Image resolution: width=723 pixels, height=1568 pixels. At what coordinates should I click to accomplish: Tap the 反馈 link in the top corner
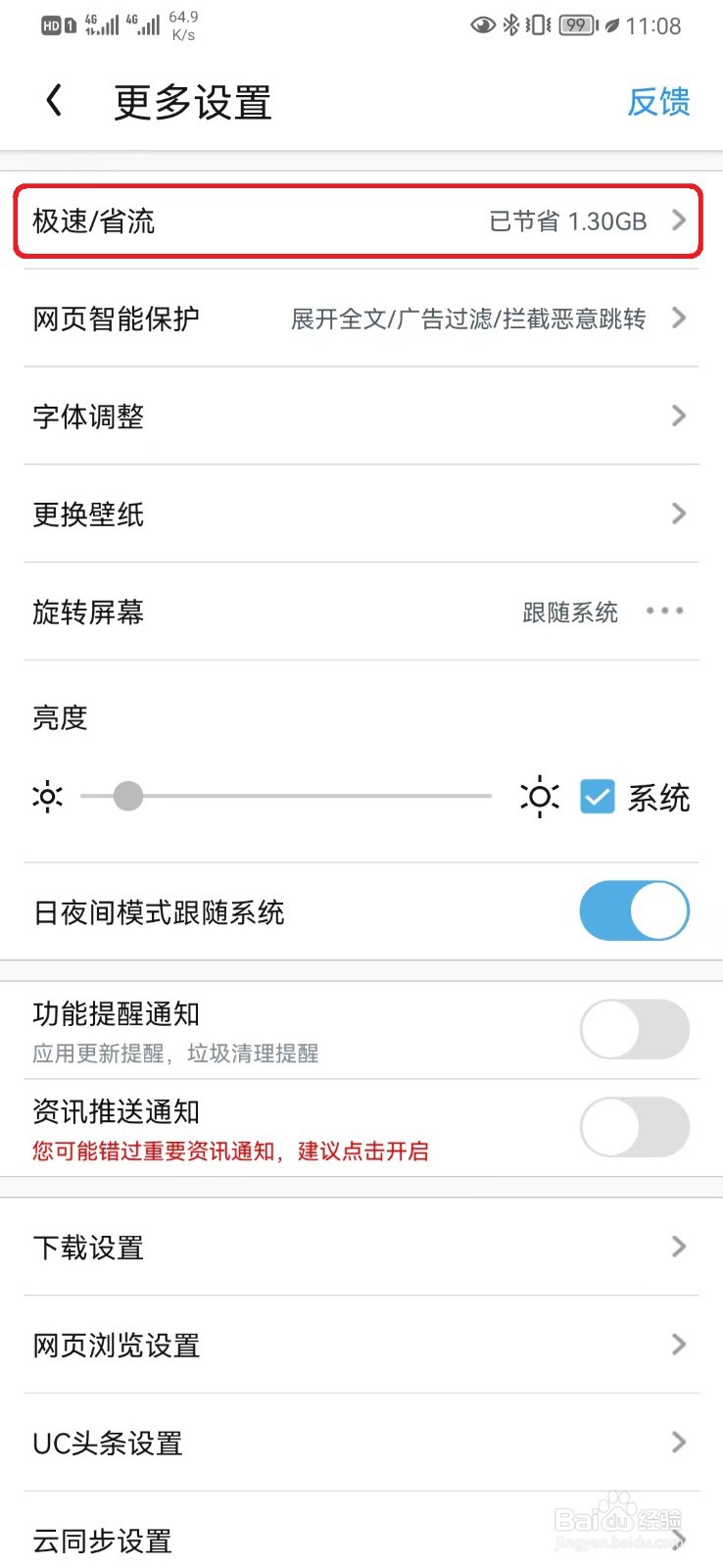tap(659, 102)
